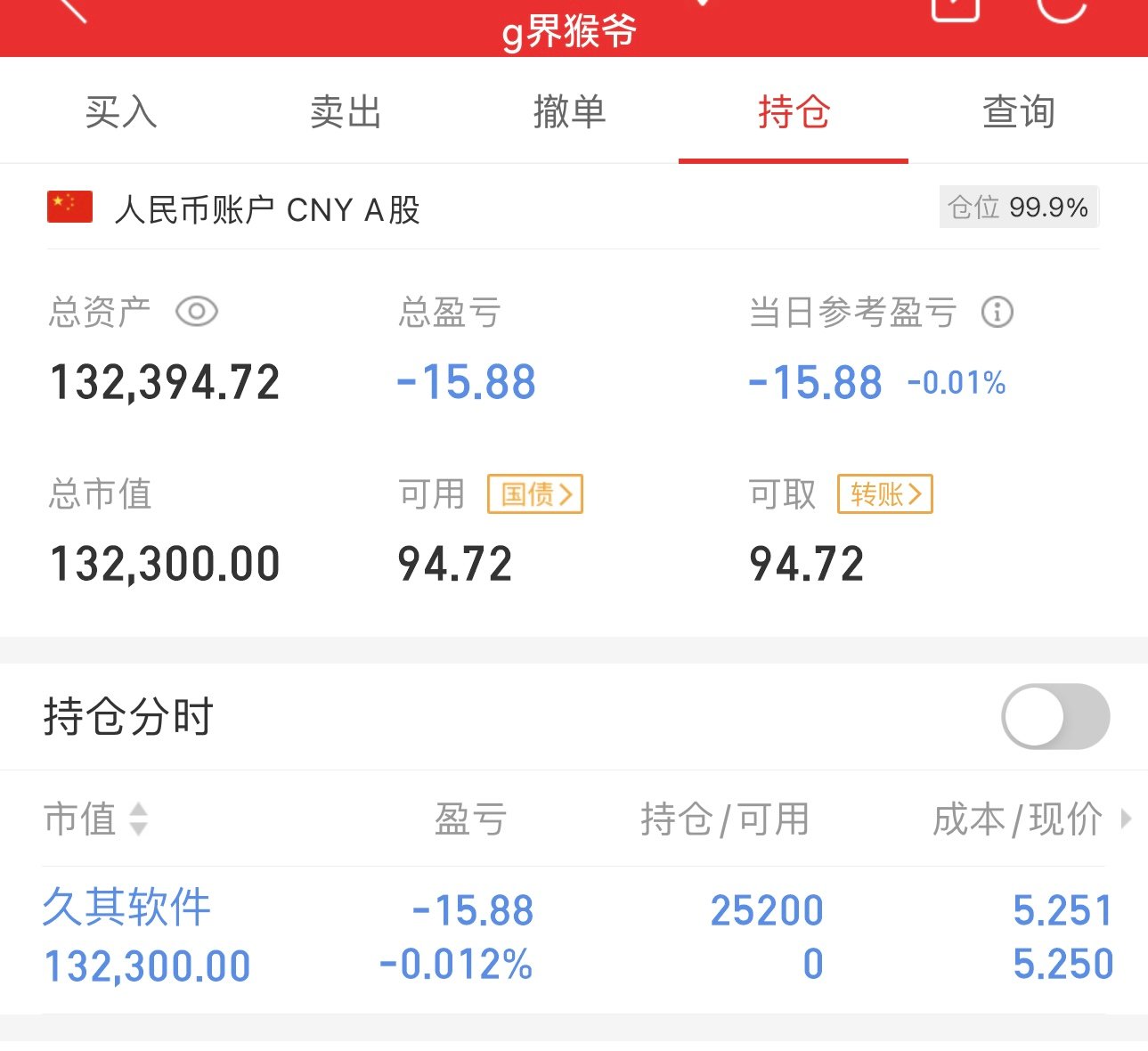
Task: Enable the 持仓分时 switch
Action: click(1055, 717)
